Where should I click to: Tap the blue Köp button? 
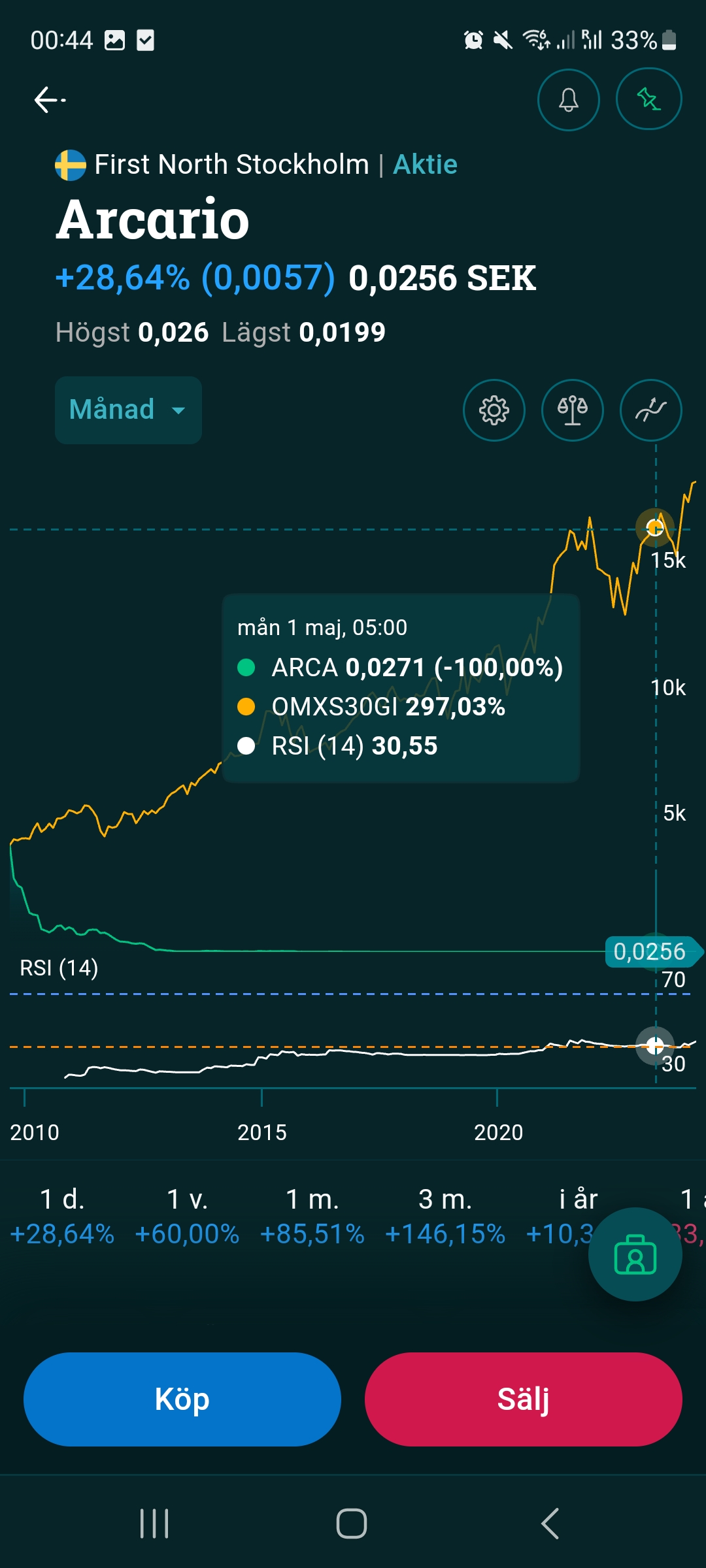182,1399
